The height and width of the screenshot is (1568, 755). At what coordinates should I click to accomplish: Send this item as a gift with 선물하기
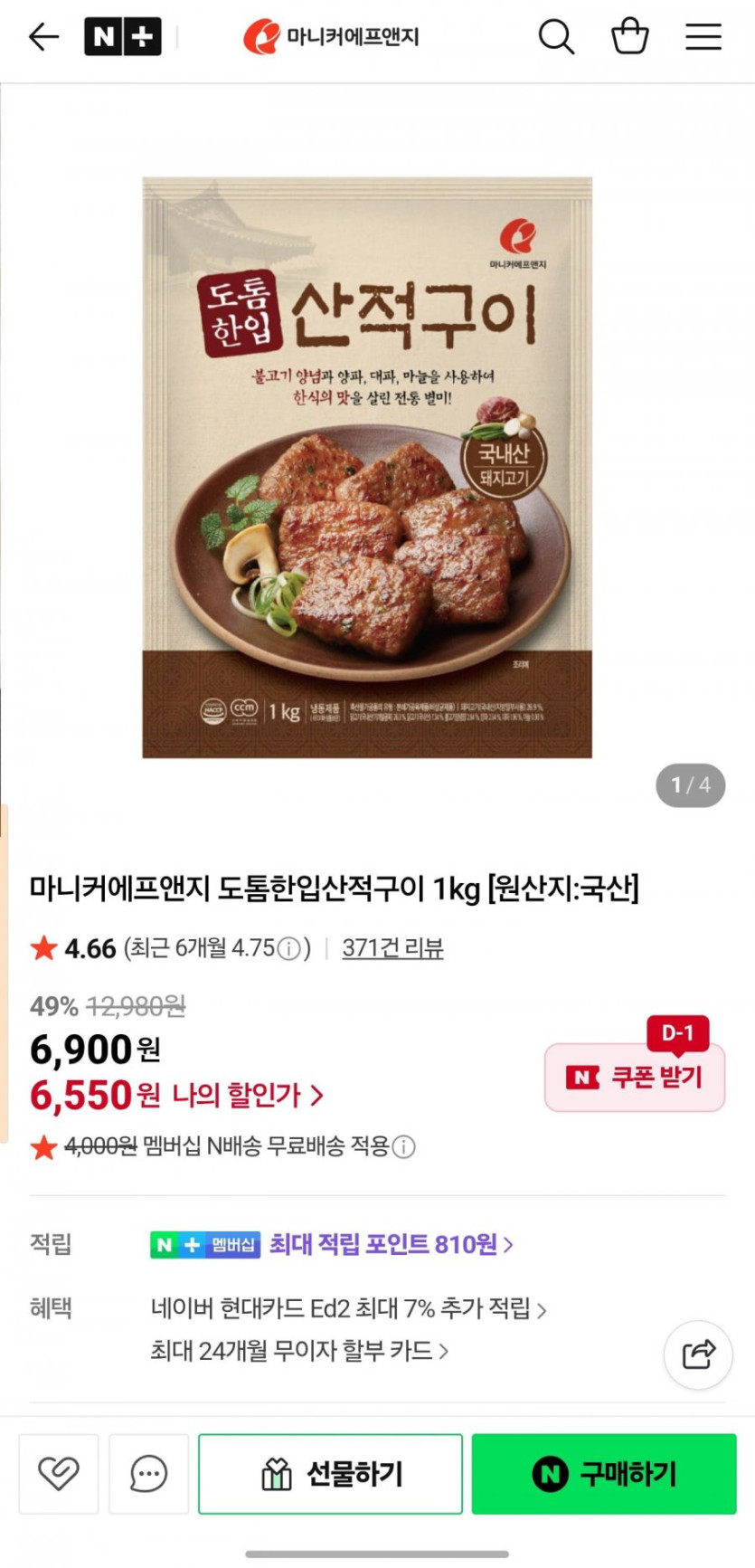[330, 1474]
